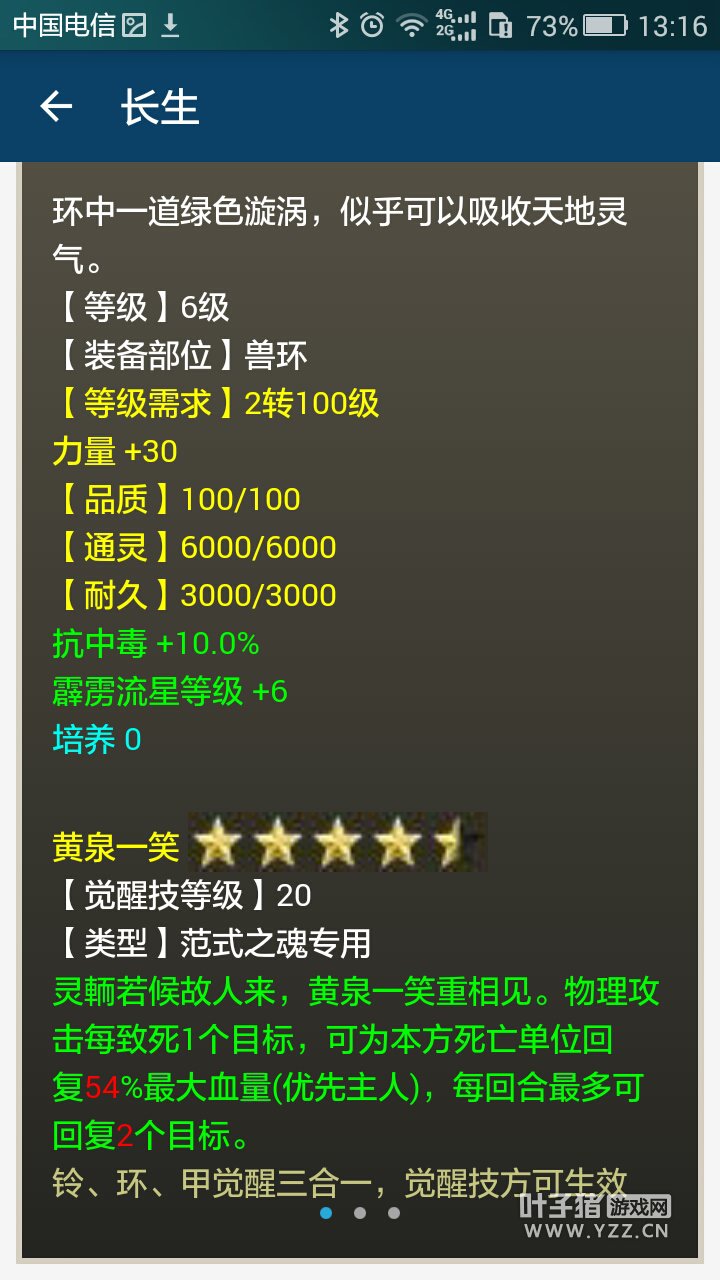Jump to the second page indicator dot
This screenshot has height=1280, width=720.
tap(360, 1213)
